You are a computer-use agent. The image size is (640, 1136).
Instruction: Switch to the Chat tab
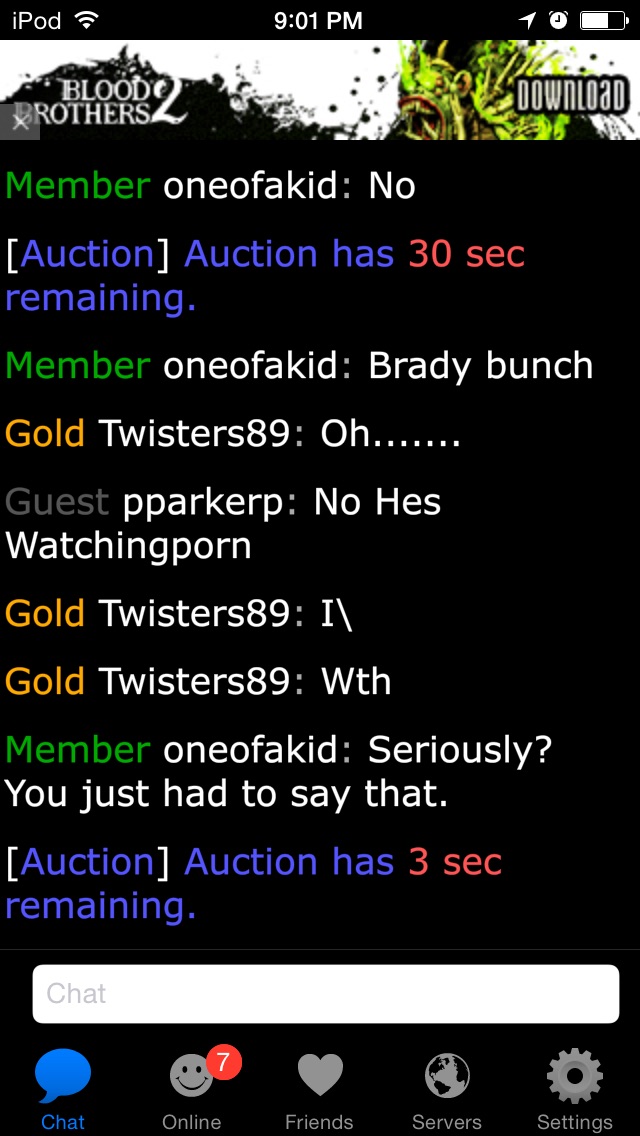63,1090
